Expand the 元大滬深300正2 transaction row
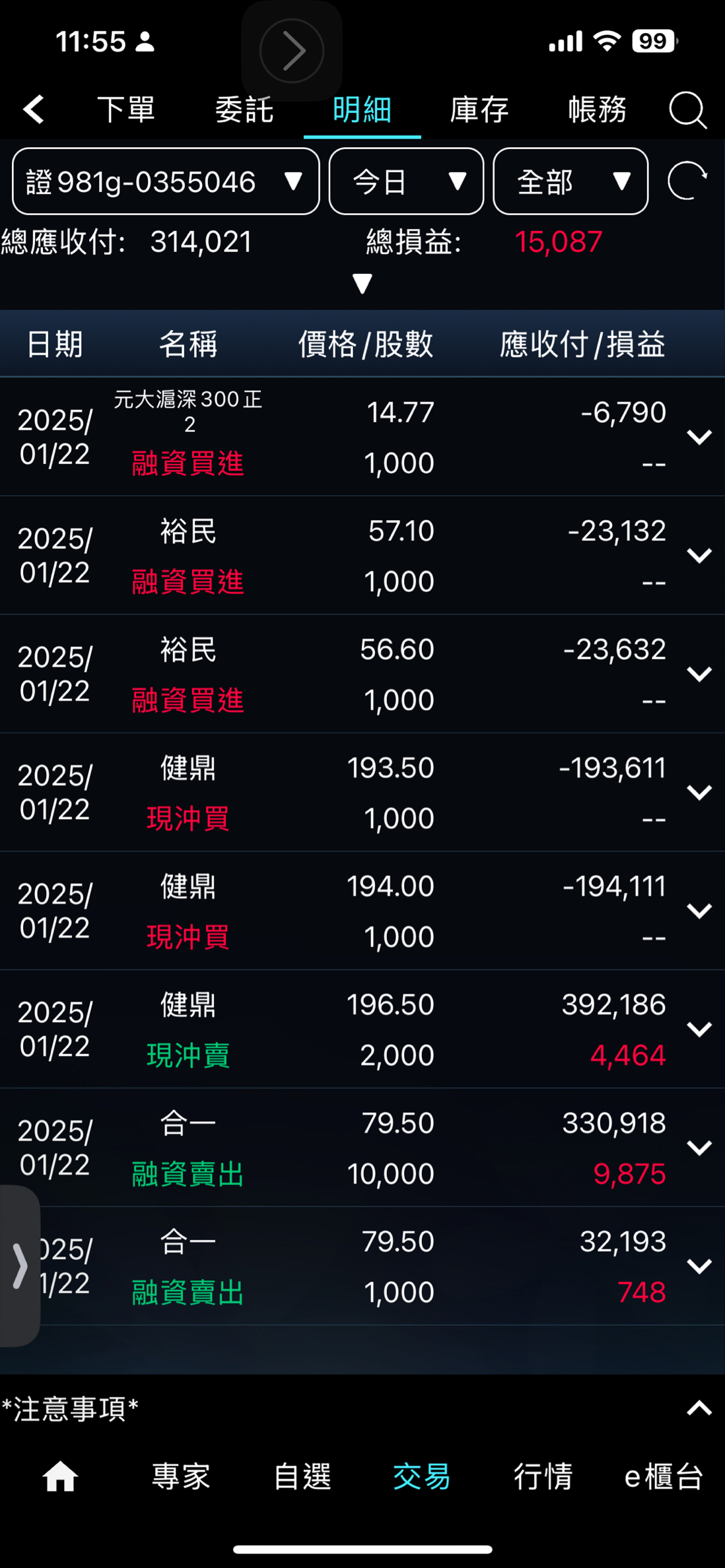Image resolution: width=725 pixels, height=1568 pixels. [x=699, y=437]
